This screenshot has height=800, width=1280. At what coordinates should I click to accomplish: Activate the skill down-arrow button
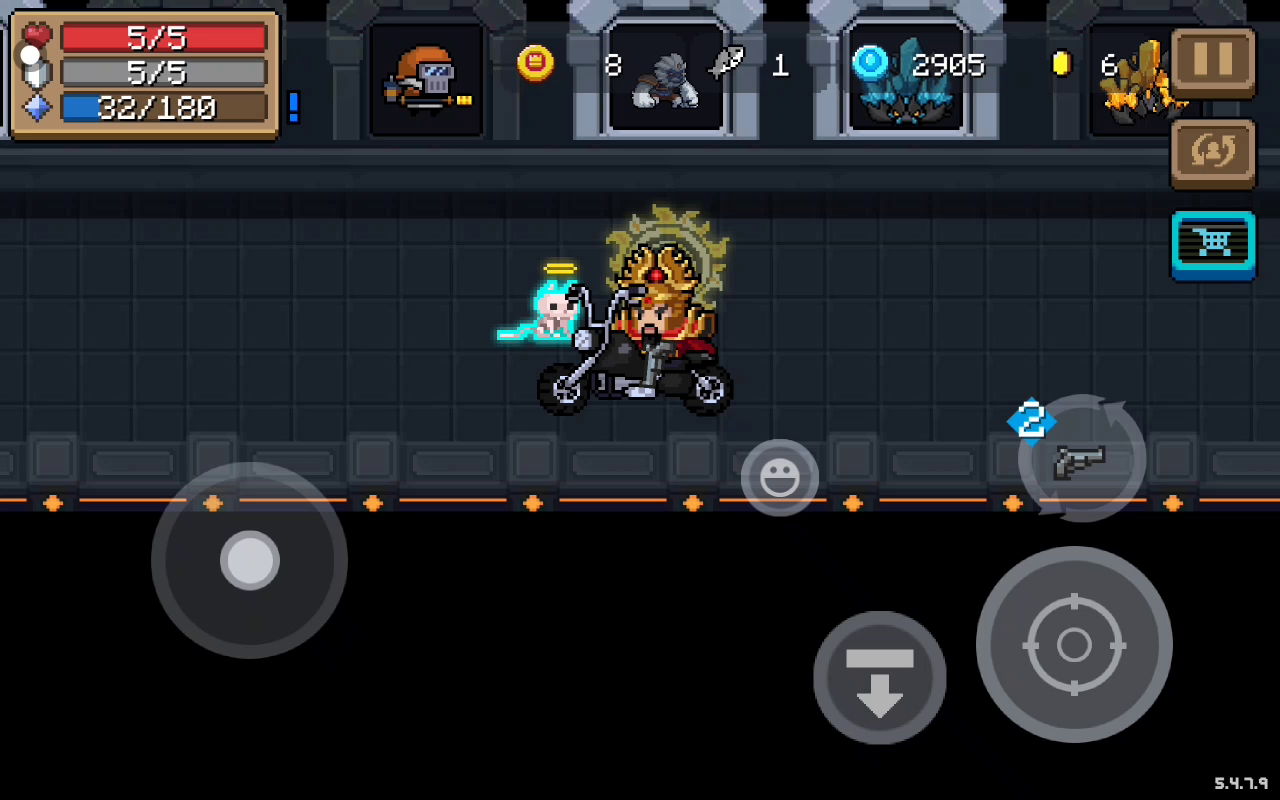[879, 678]
